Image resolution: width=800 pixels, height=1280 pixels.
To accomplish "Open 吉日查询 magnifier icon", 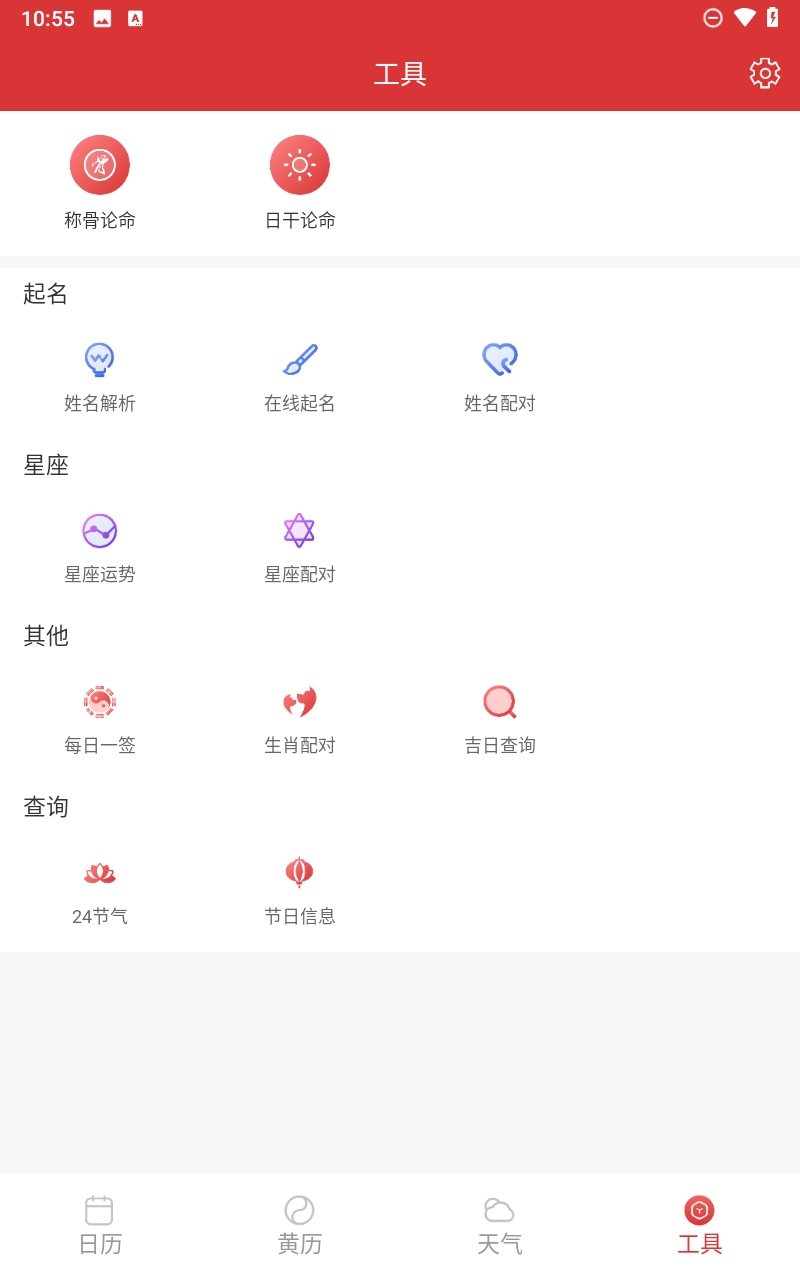I will tap(500, 701).
